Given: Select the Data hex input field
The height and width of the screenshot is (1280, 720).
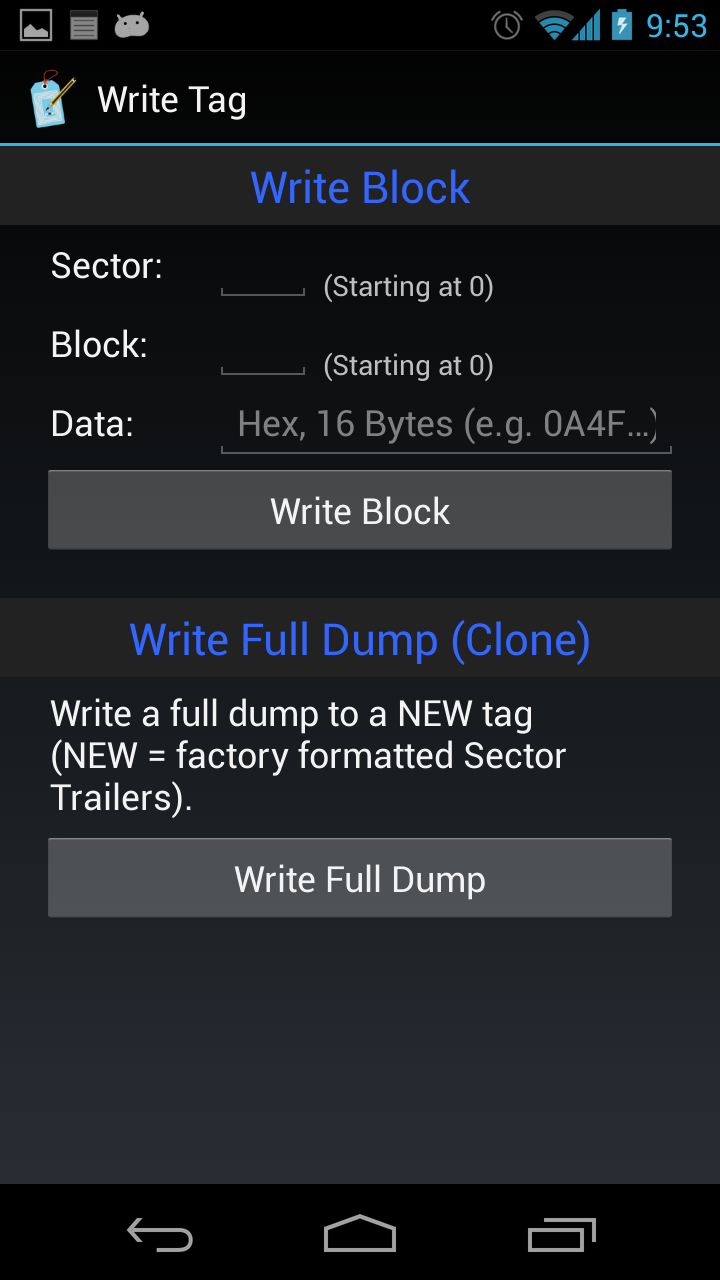Looking at the screenshot, I should 446,425.
